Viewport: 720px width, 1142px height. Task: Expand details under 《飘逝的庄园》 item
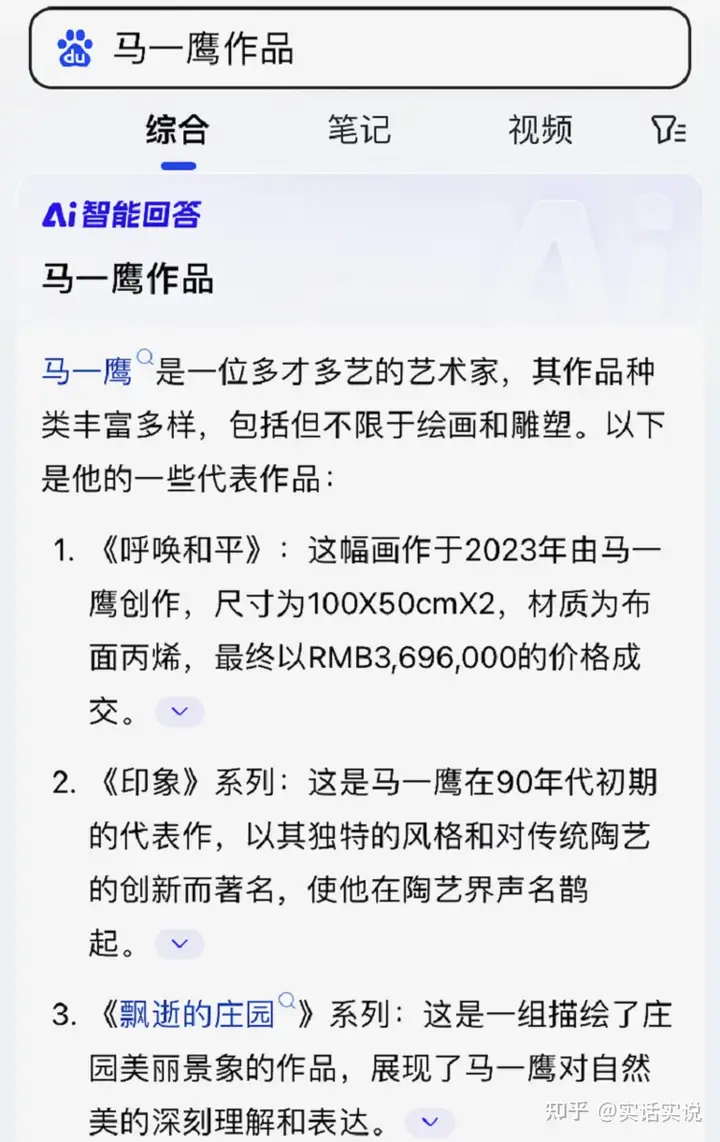pos(430,1122)
